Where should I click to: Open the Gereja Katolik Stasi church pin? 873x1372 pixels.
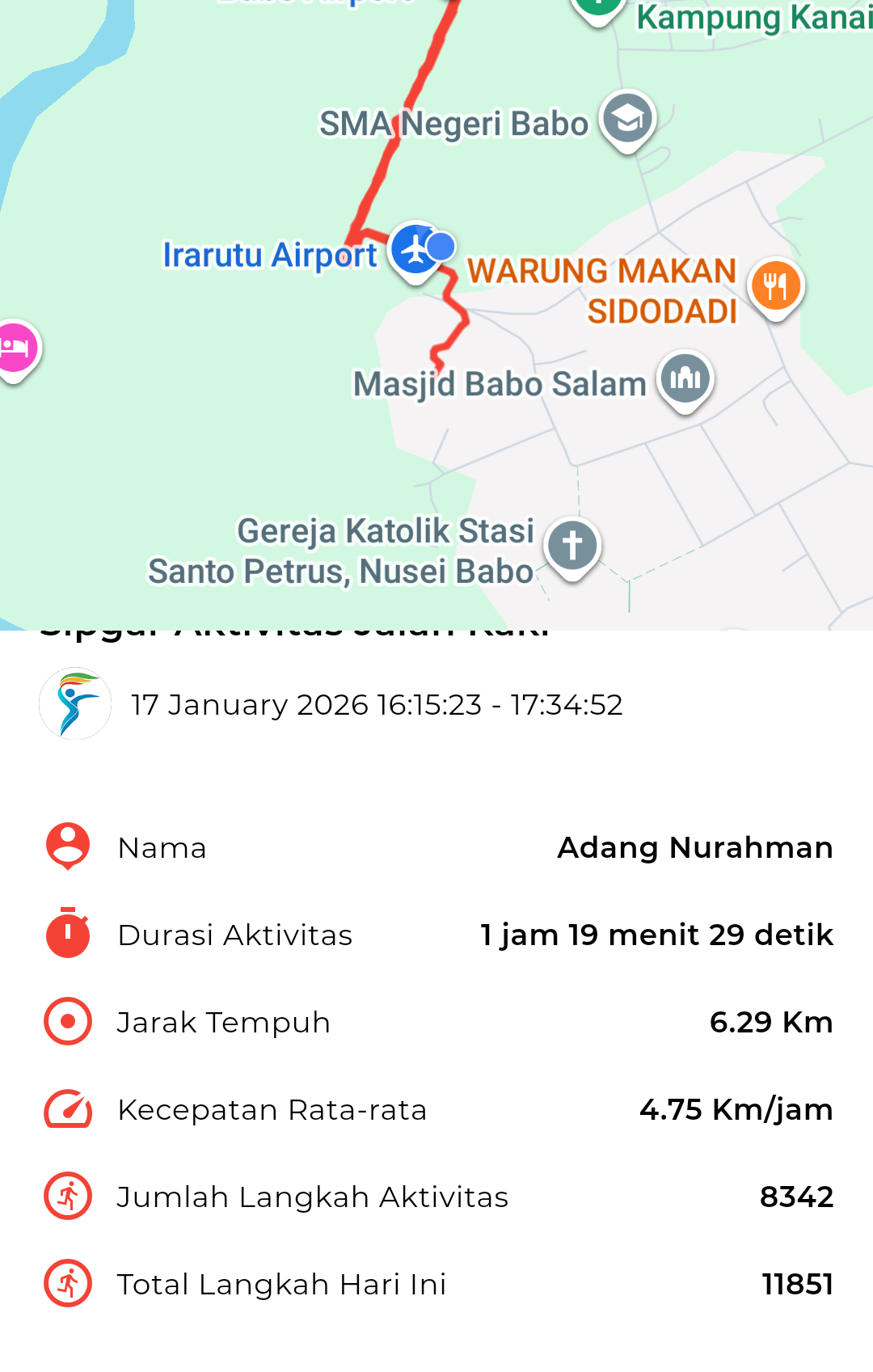point(572,546)
